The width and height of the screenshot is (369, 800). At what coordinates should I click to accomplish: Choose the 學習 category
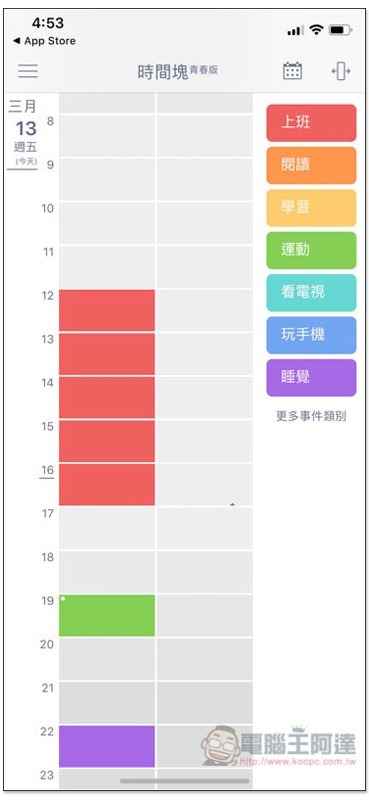pyautogui.click(x=311, y=208)
